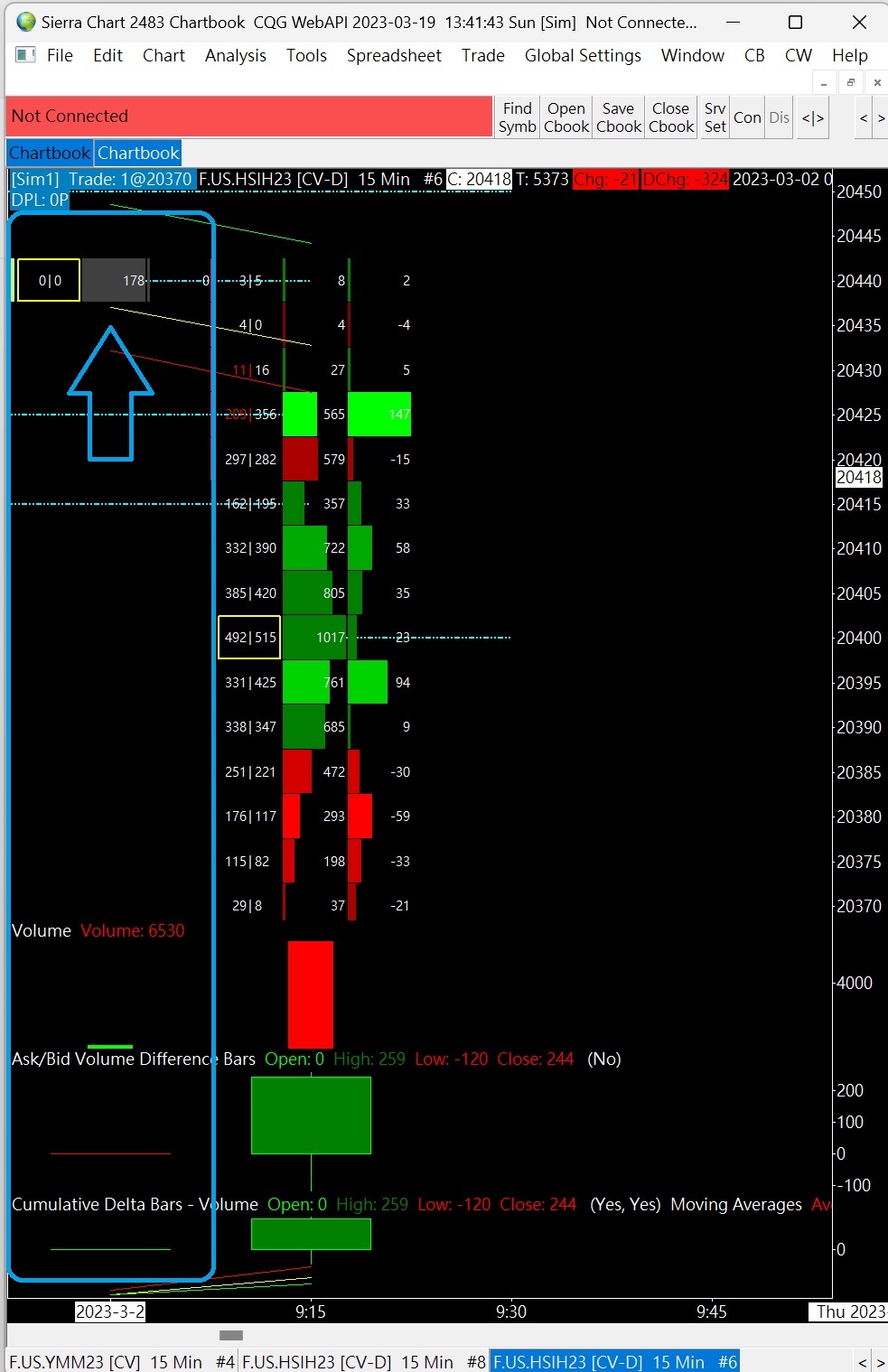Open the Spreadsheet menu
Viewport: 888px width, 1372px height.
point(394,56)
